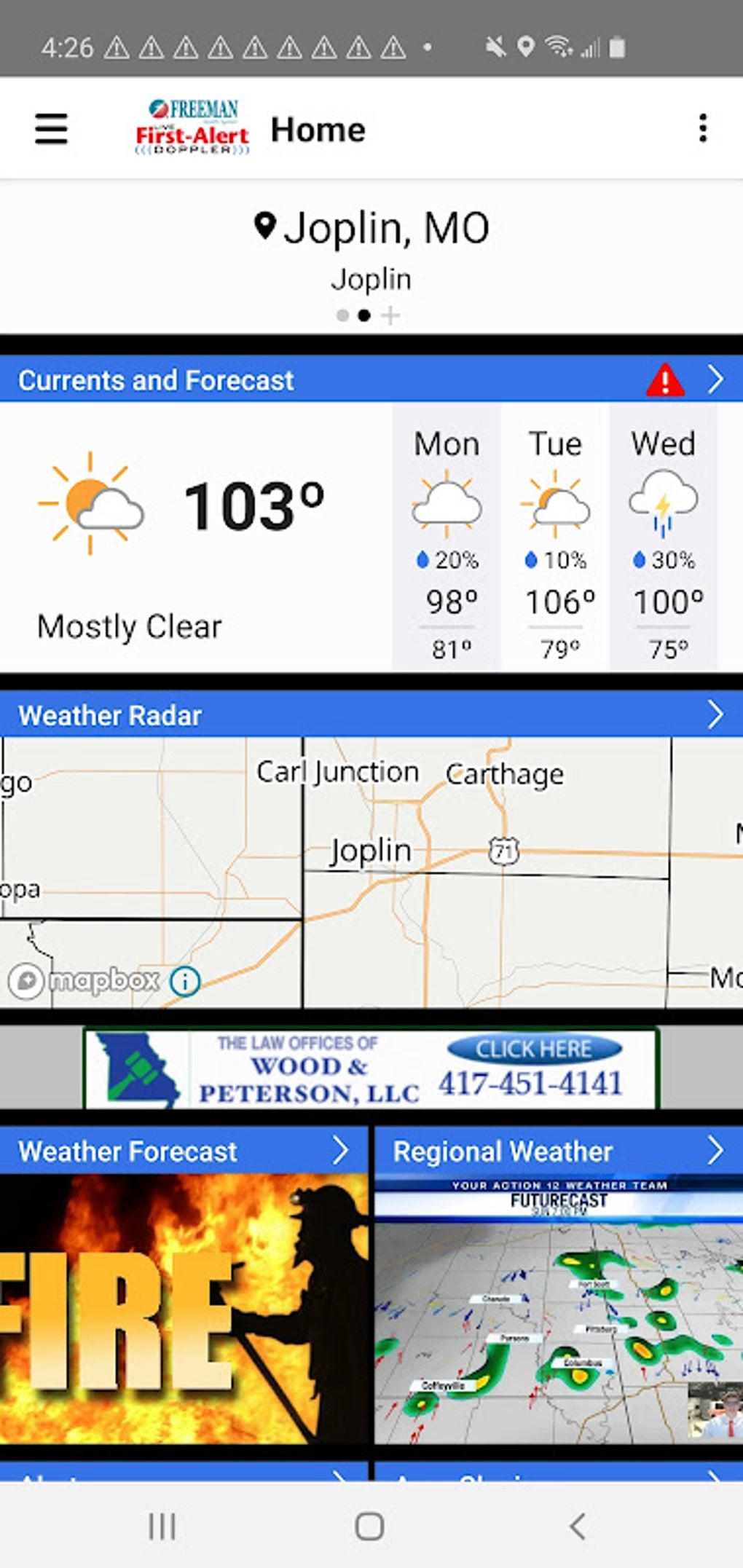Viewport: 743px width, 1568px height.
Task: Select Monday's forecast column
Action: (x=447, y=537)
